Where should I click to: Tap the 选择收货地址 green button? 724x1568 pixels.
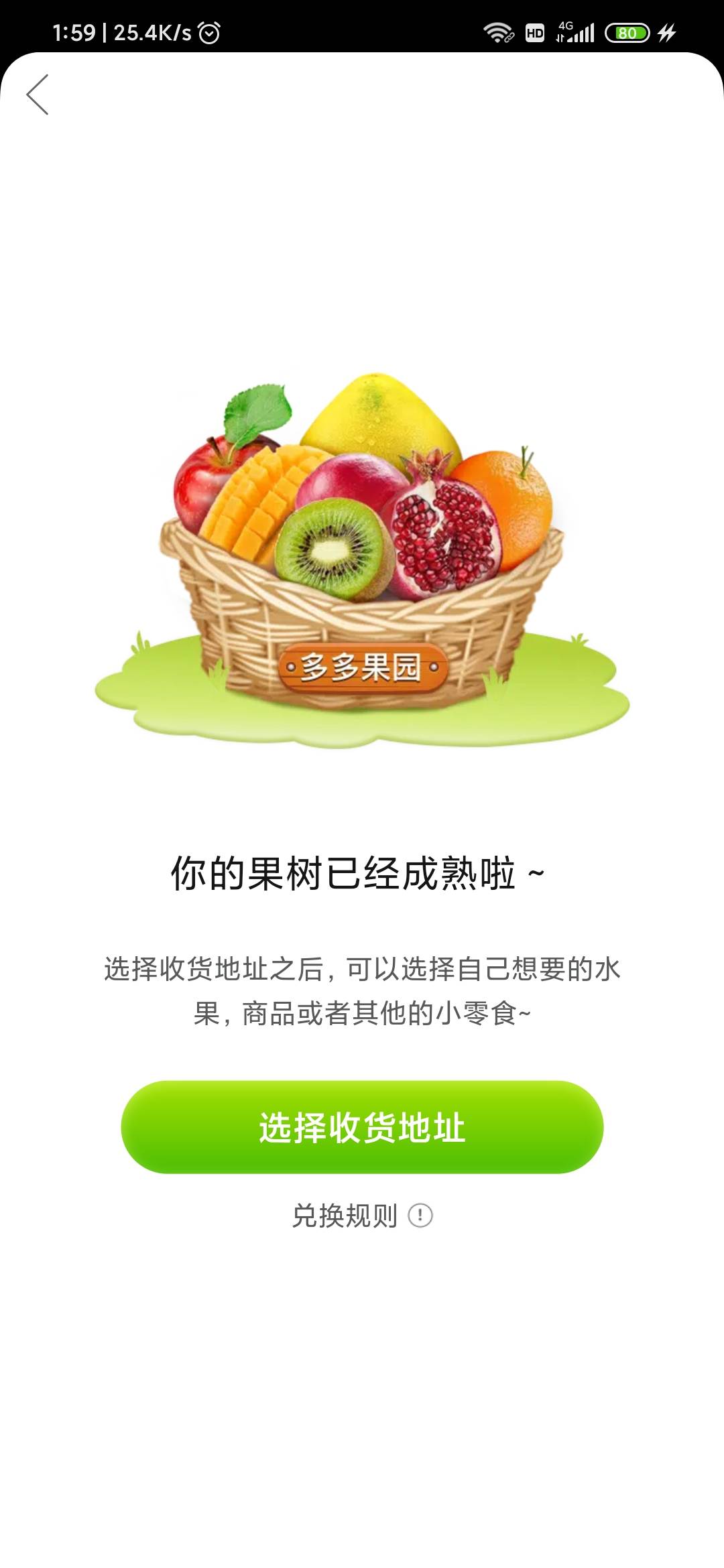(362, 1127)
